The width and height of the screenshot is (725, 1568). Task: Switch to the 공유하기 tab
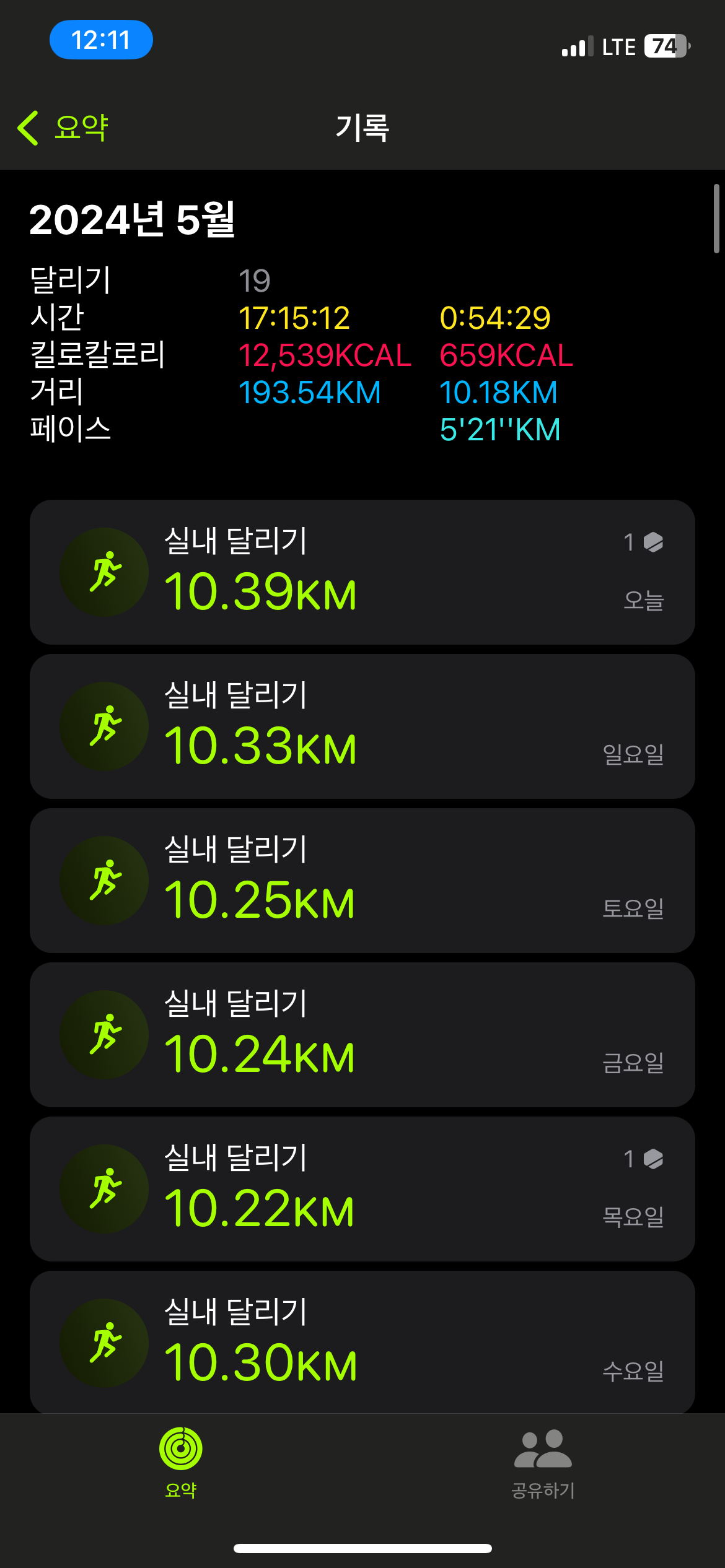[x=543, y=1463]
